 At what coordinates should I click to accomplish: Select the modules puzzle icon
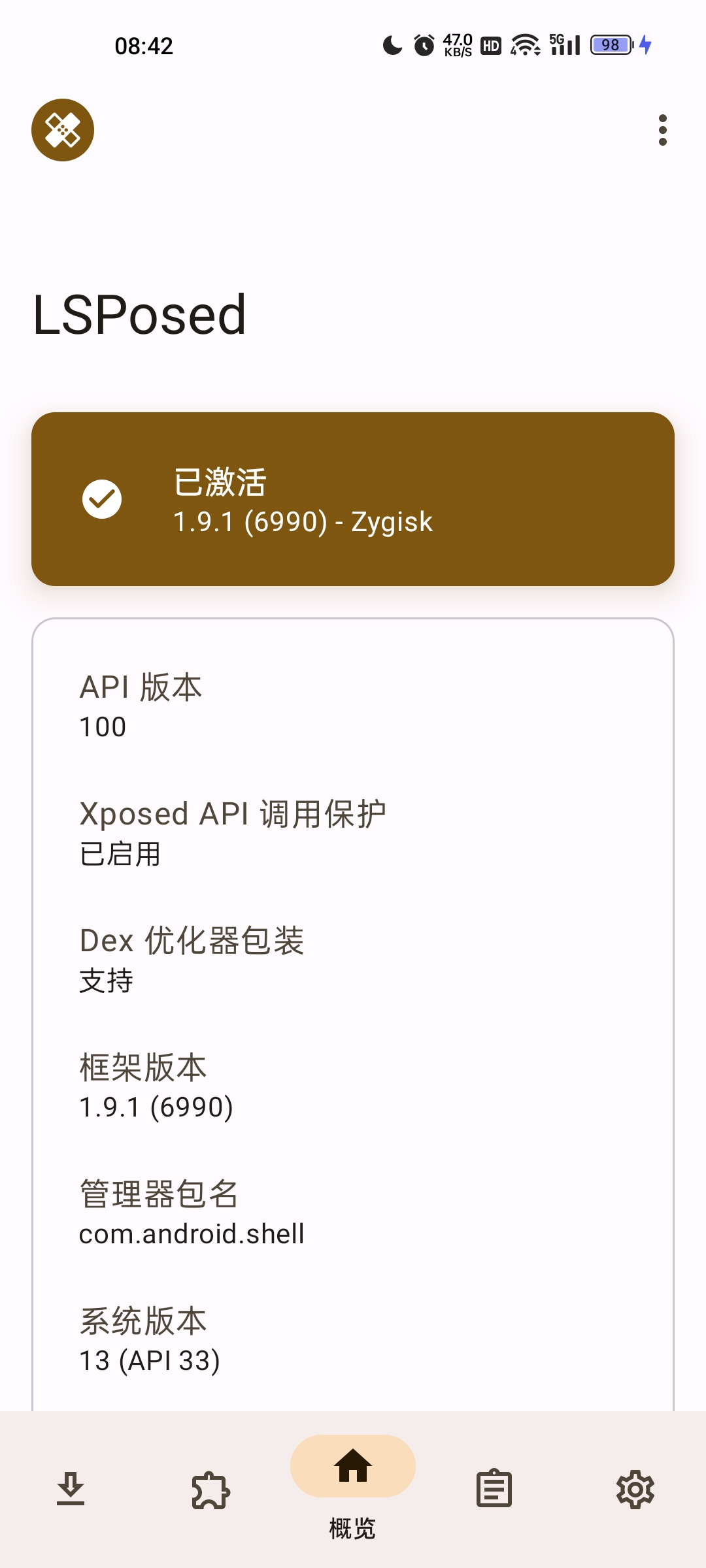pyautogui.click(x=212, y=1490)
